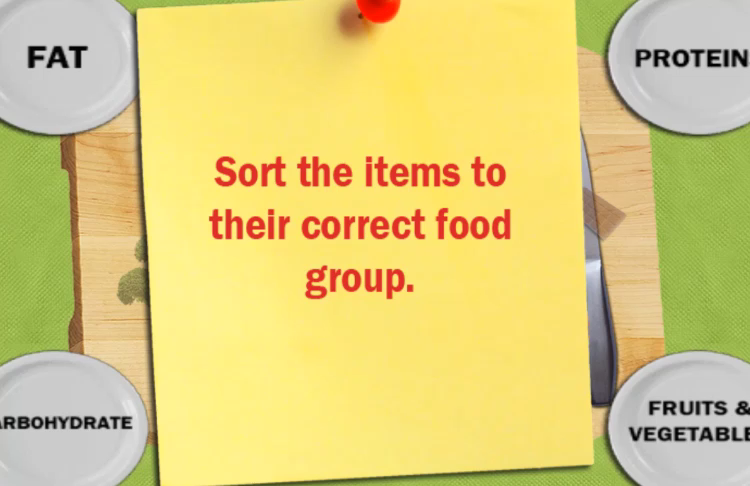Select the FAT plate
This screenshot has height=486, width=750.
tap(60, 60)
